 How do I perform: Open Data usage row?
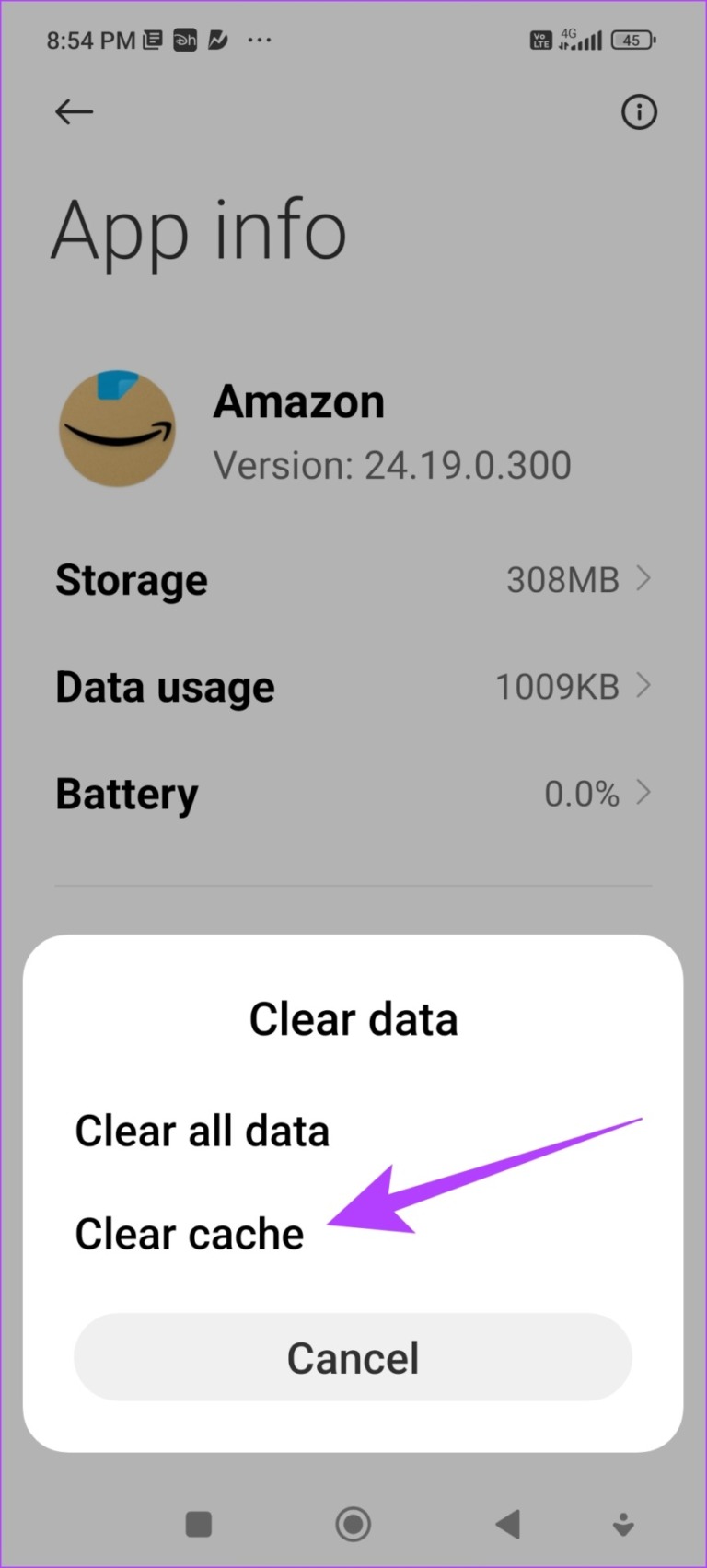pyautogui.click(x=353, y=687)
